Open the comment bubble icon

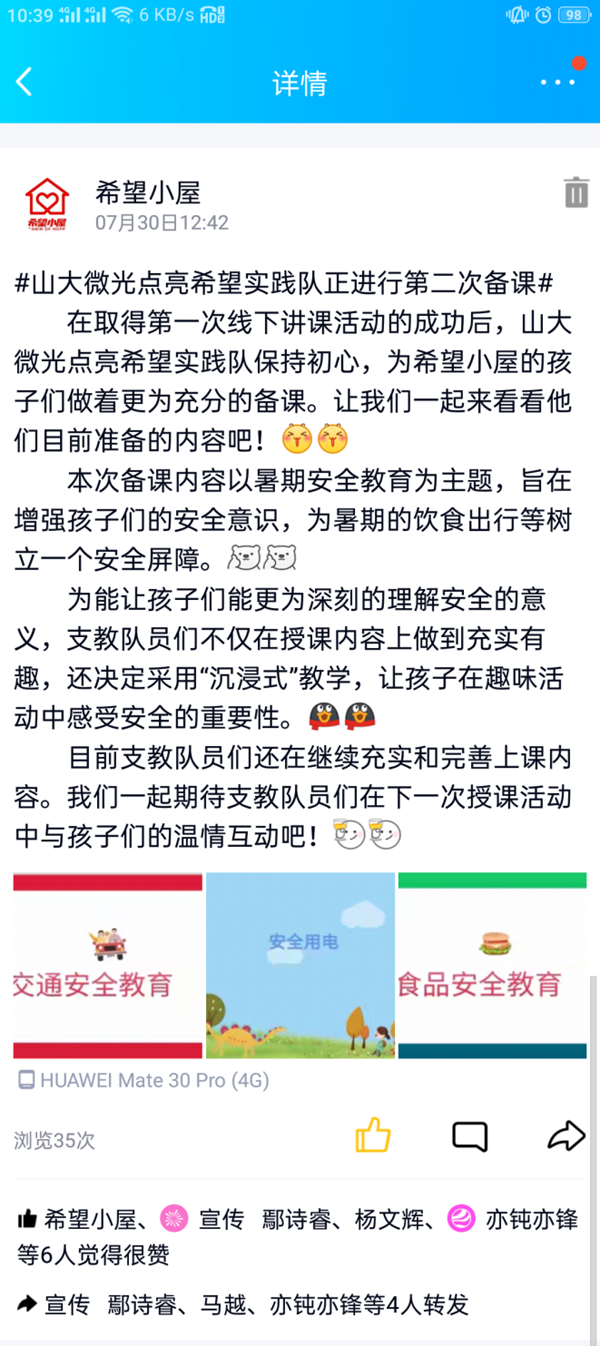pos(469,1136)
